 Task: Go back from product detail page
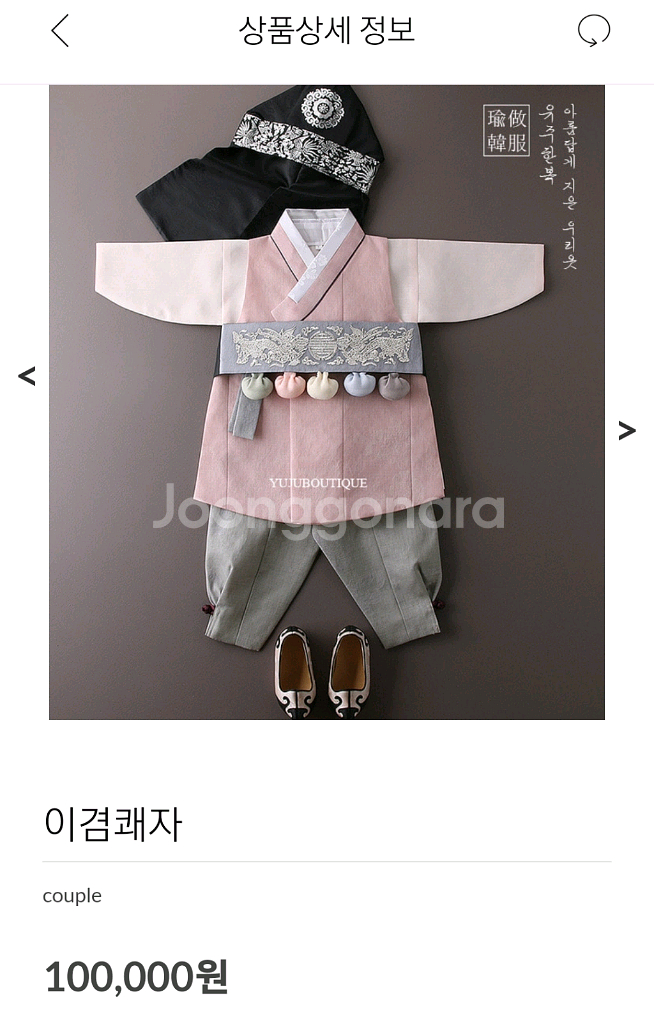pos(60,31)
